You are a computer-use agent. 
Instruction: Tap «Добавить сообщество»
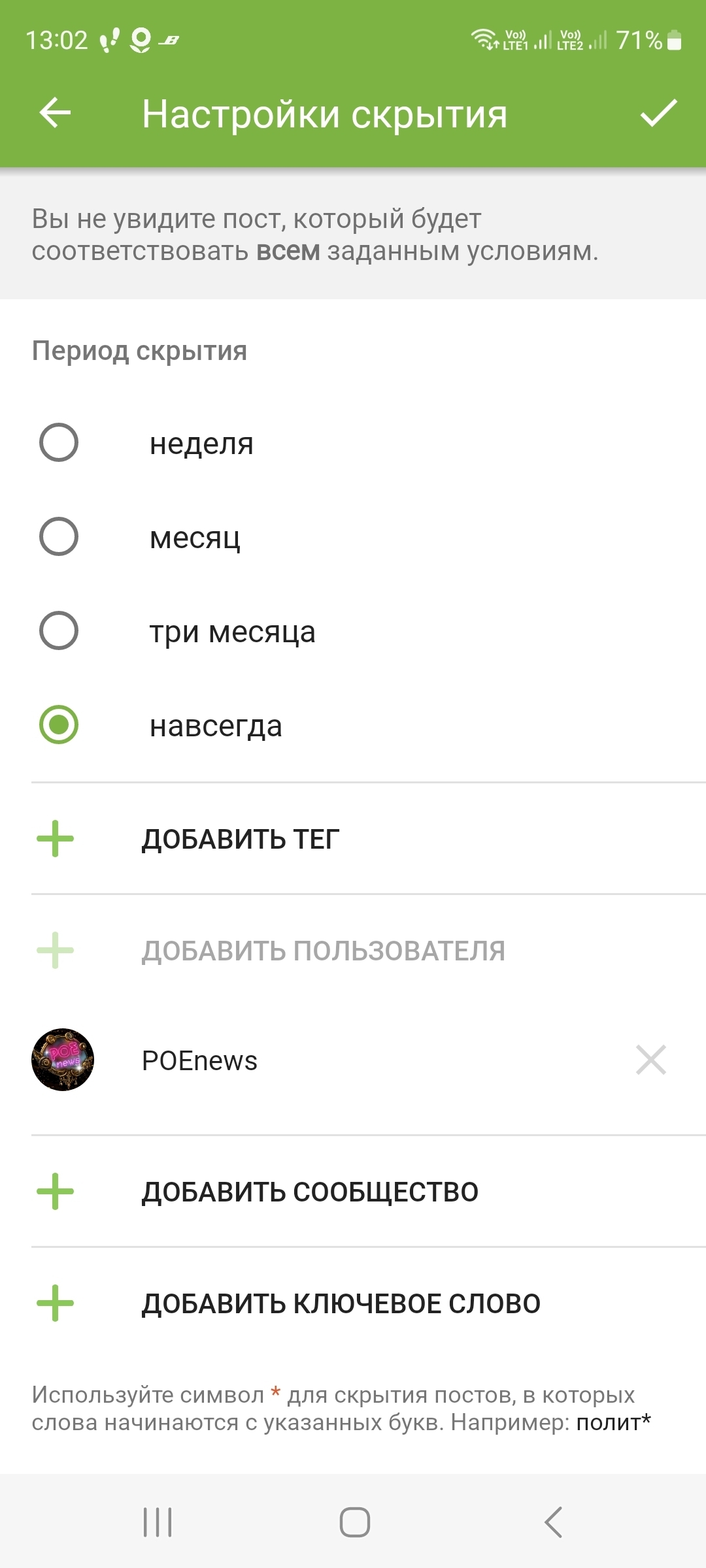pyautogui.click(x=310, y=1192)
